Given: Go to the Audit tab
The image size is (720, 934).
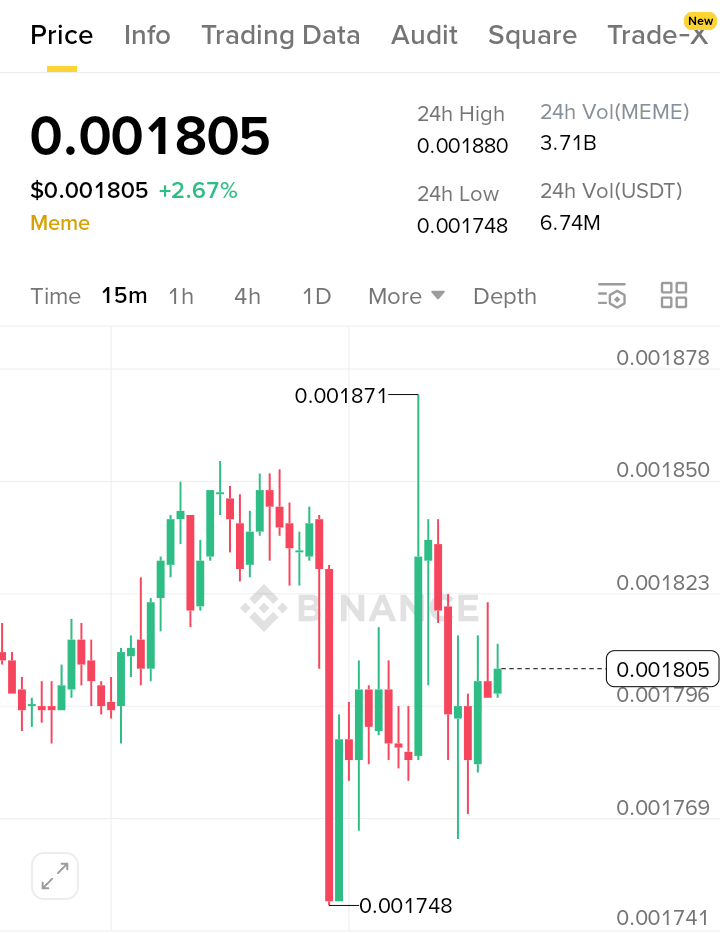Looking at the screenshot, I should 424,36.
